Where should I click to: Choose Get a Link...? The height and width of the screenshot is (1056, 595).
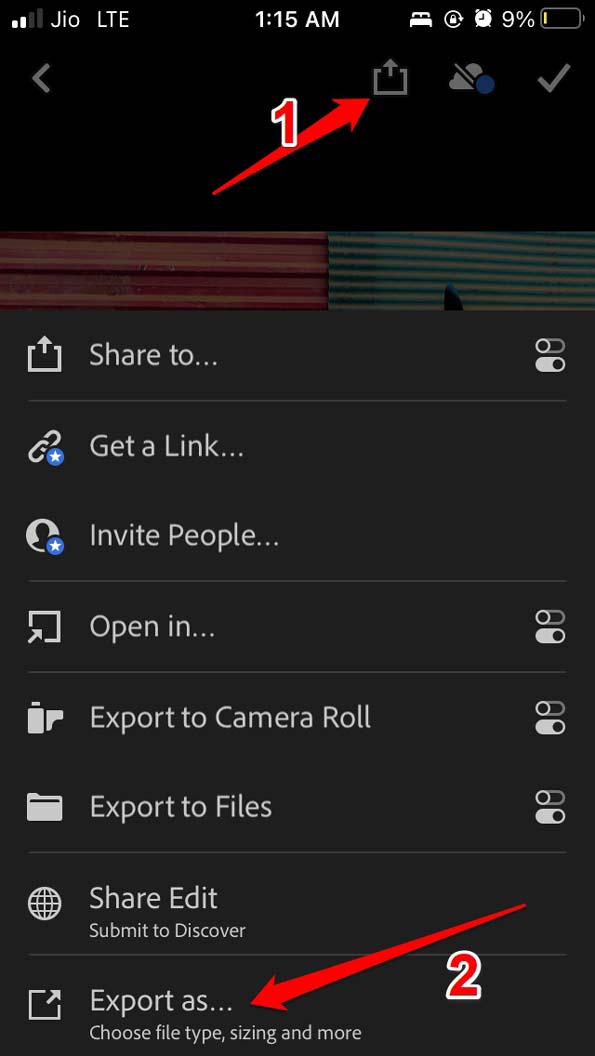point(297,446)
